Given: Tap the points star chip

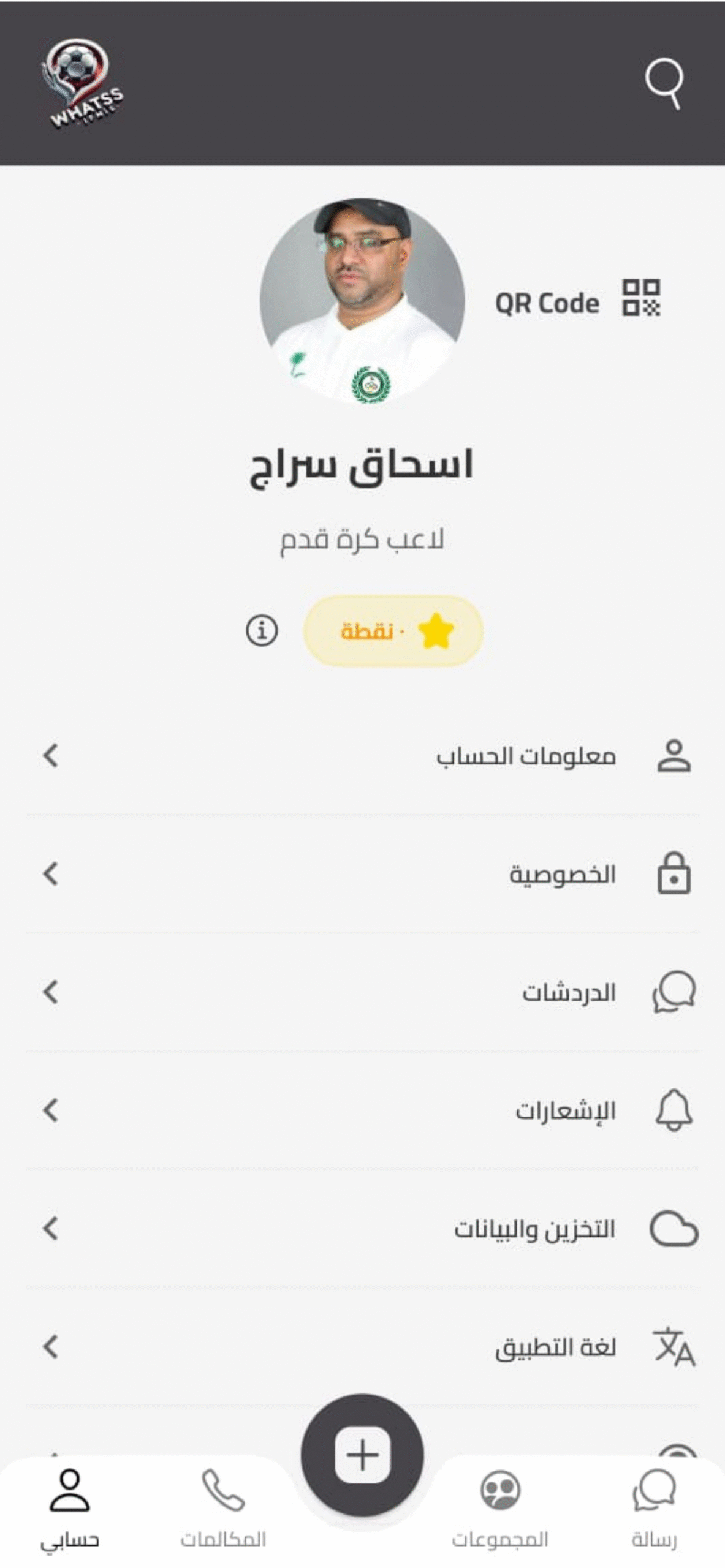Looking at the screenshot, I should tap(393, 630).
